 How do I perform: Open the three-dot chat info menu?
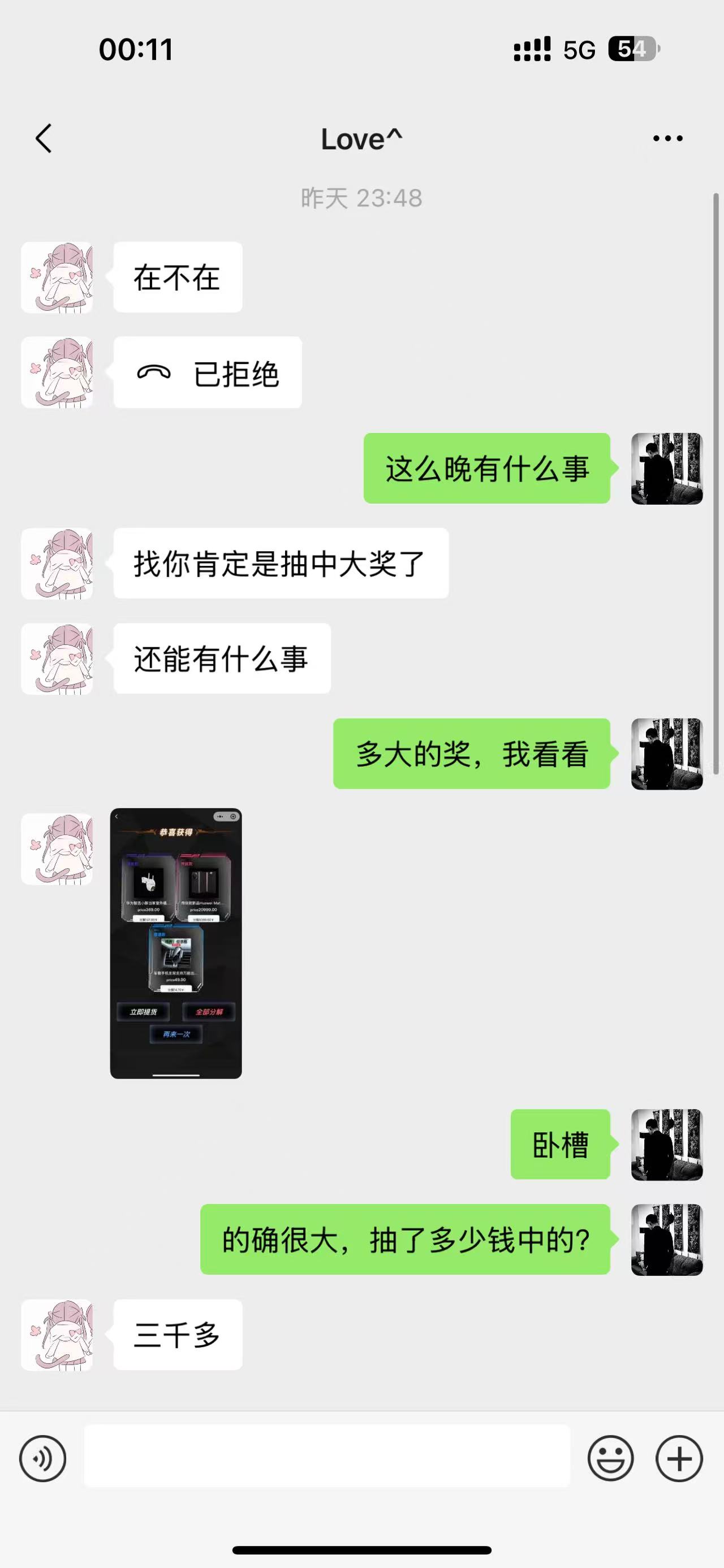[667, 139]
